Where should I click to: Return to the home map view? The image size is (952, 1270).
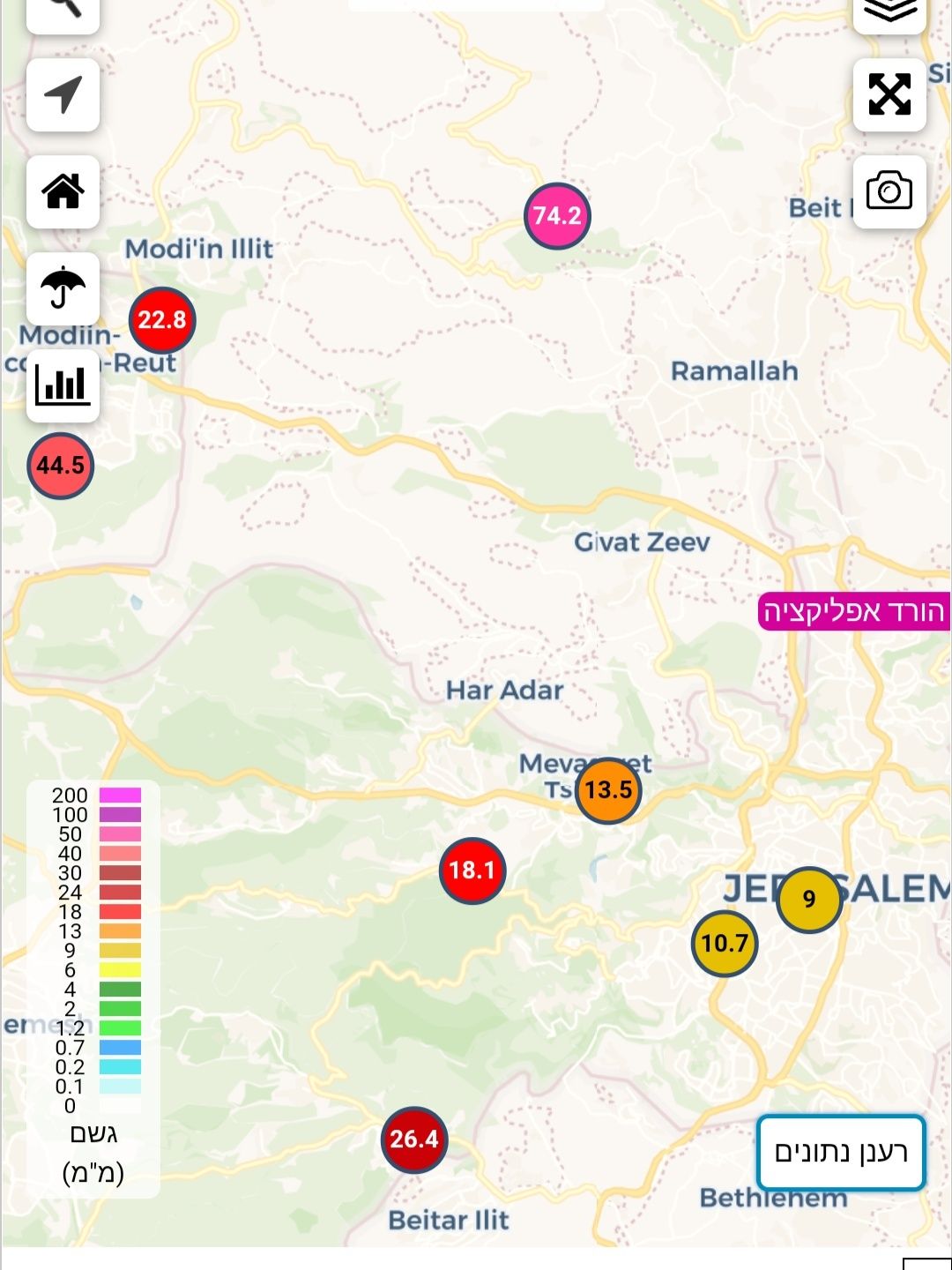click(63, 191)
